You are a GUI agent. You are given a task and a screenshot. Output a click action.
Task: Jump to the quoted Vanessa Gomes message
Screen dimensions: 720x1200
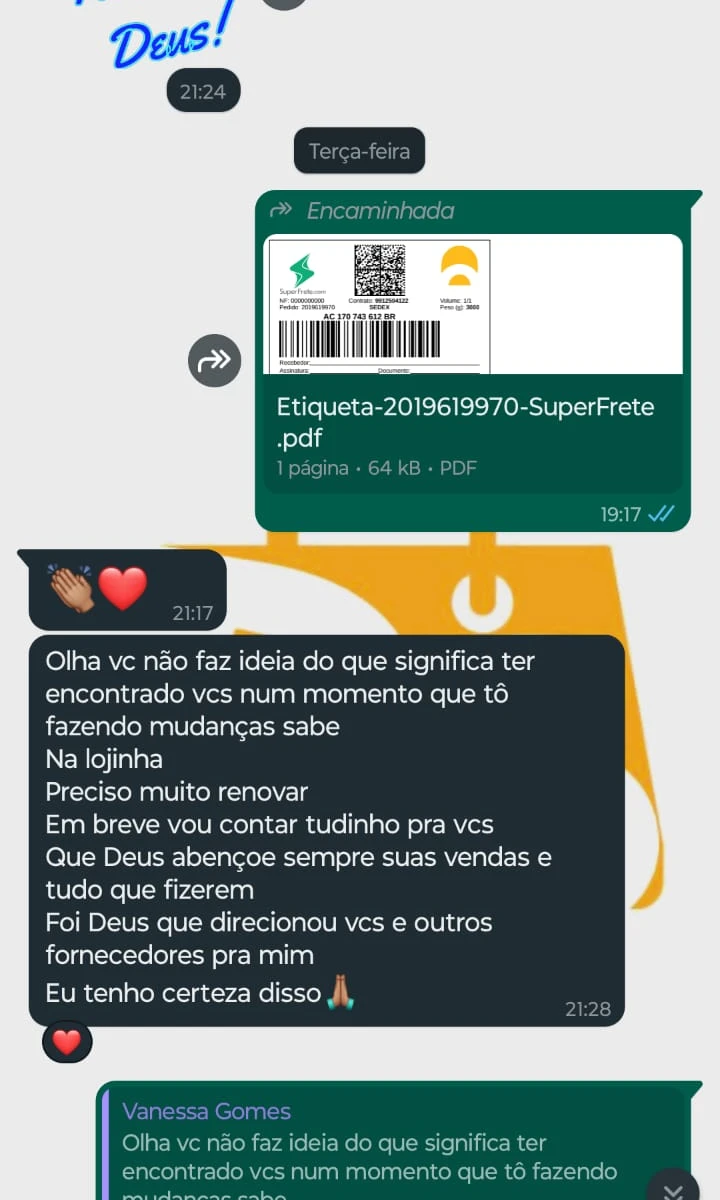coord(380,1145)
